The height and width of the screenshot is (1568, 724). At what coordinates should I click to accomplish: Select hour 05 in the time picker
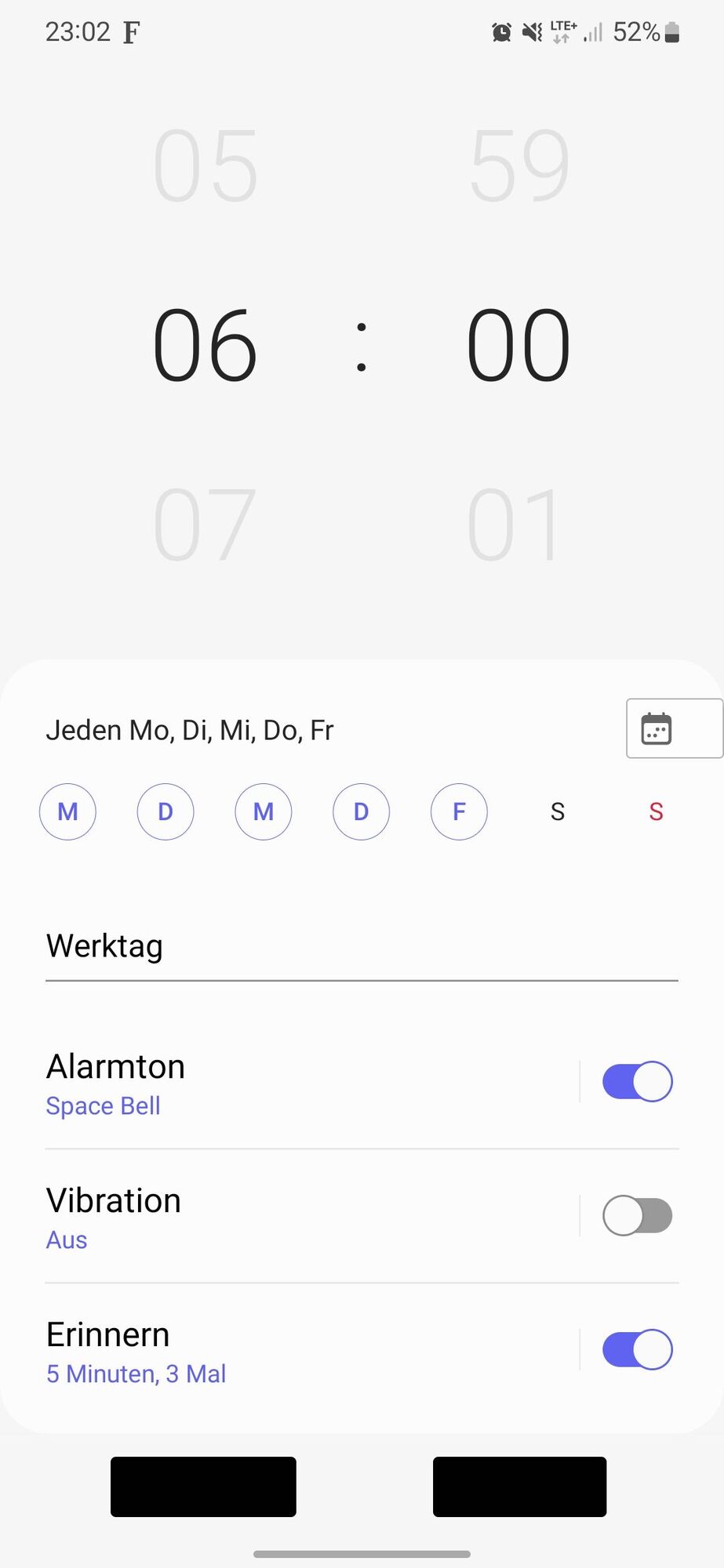[205, 165]
